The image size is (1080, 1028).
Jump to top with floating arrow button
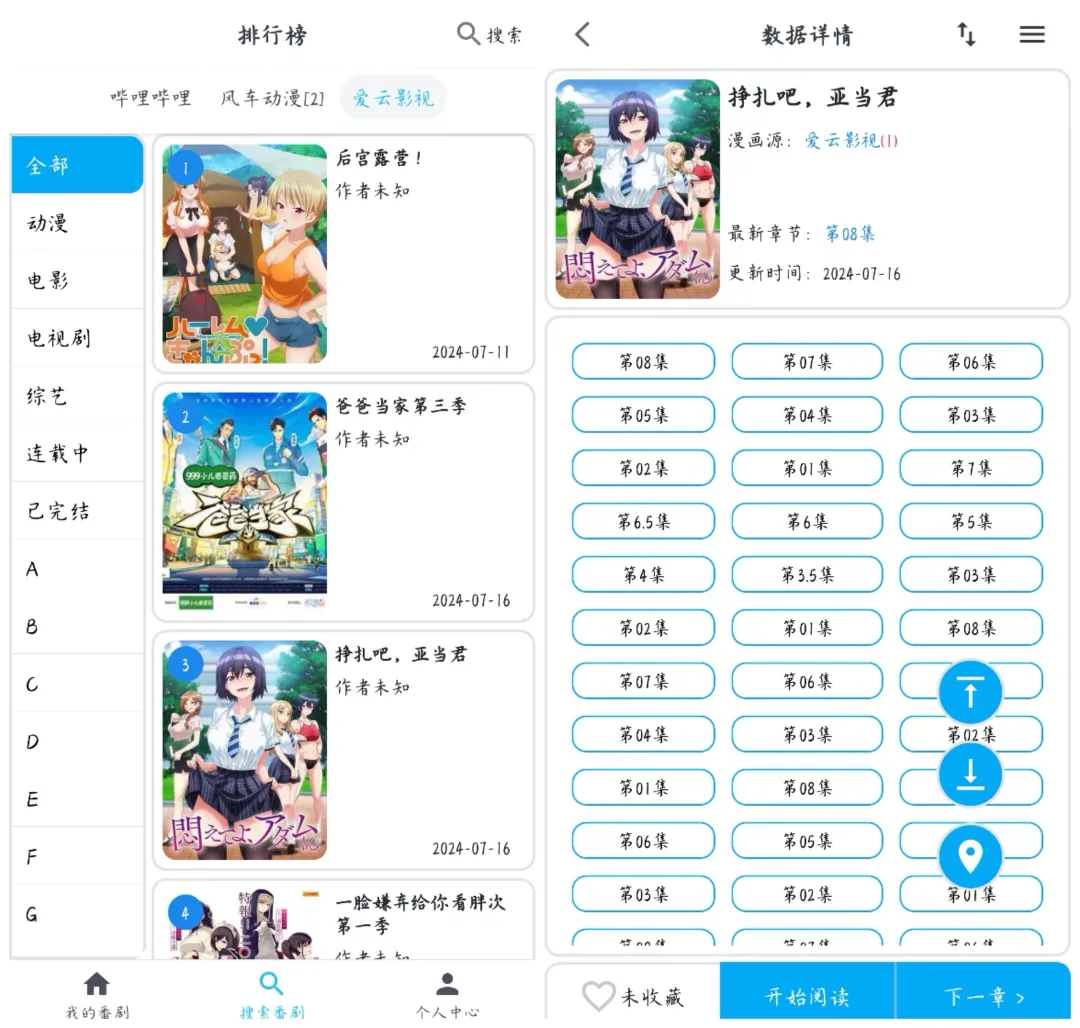[x=970, y=692]
